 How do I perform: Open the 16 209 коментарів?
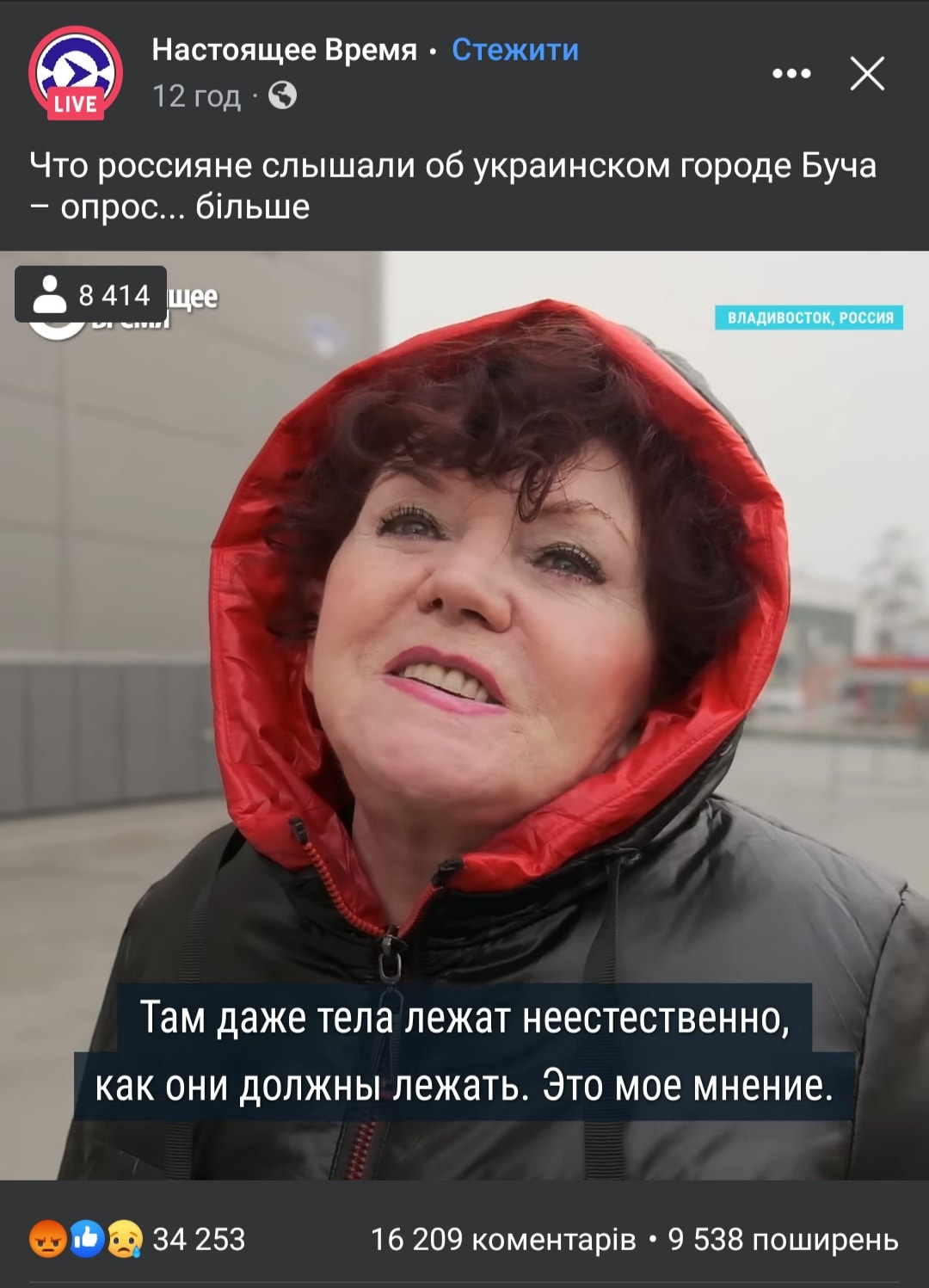502,1239
